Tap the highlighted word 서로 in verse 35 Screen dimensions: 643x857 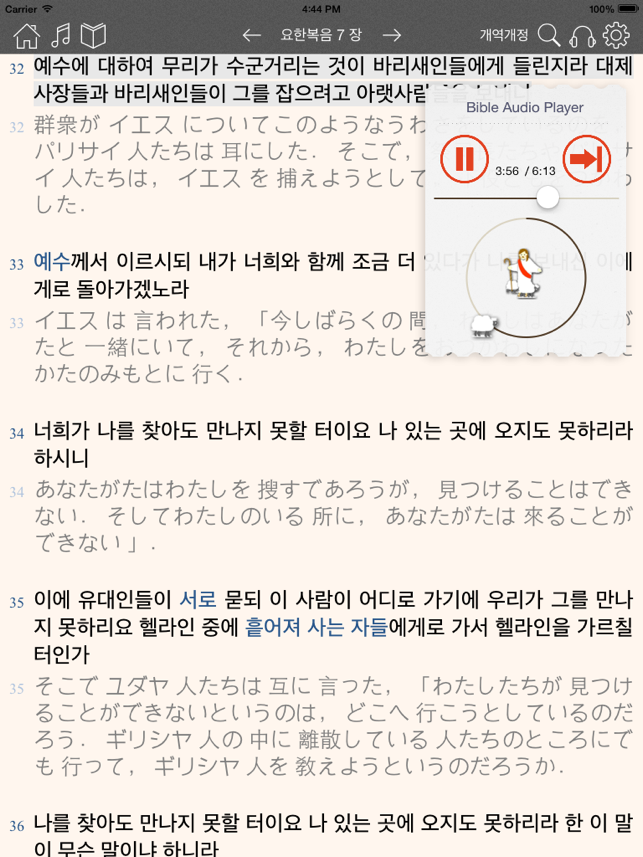pyautogui.click(x=198, y=600)
